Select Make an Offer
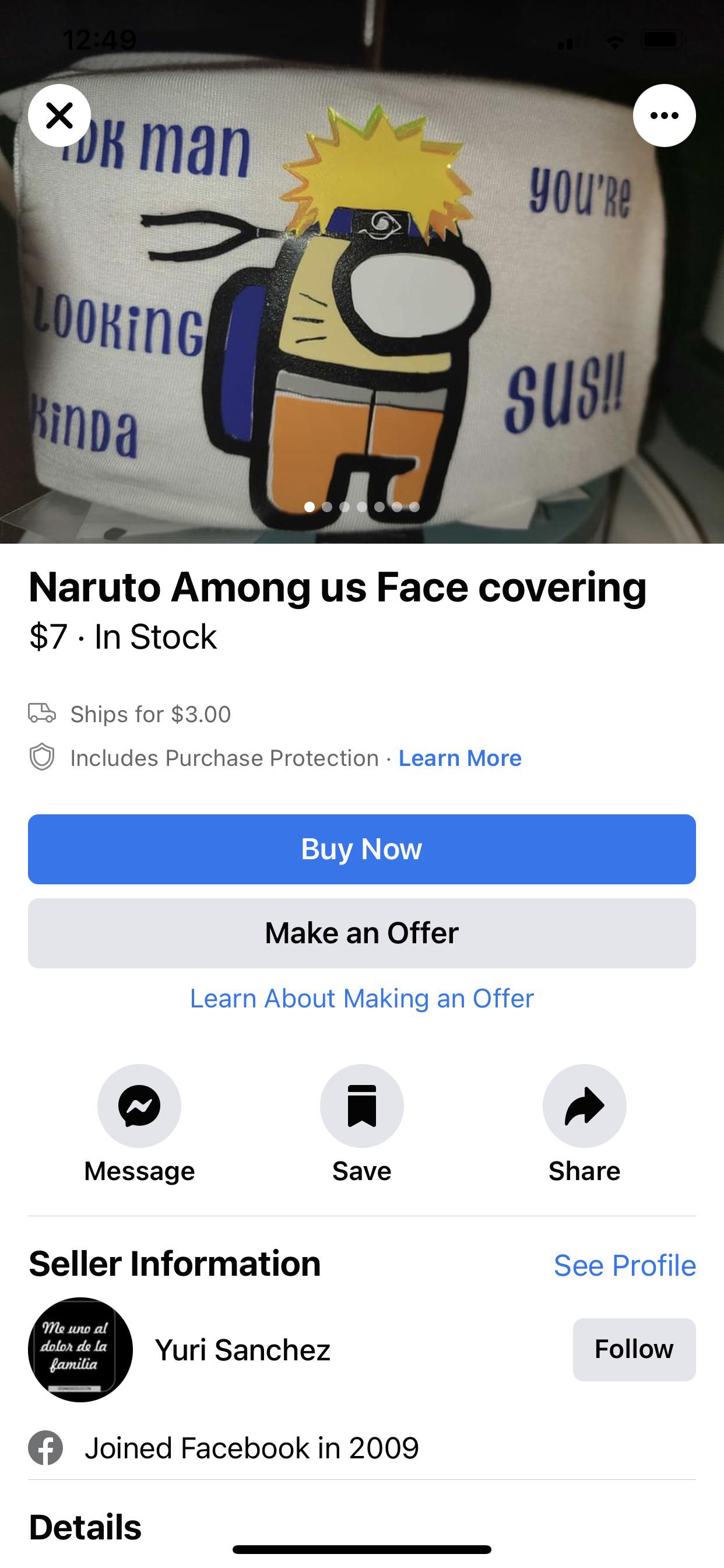This screenshot has height=1568, width=724. coord(361,932)
